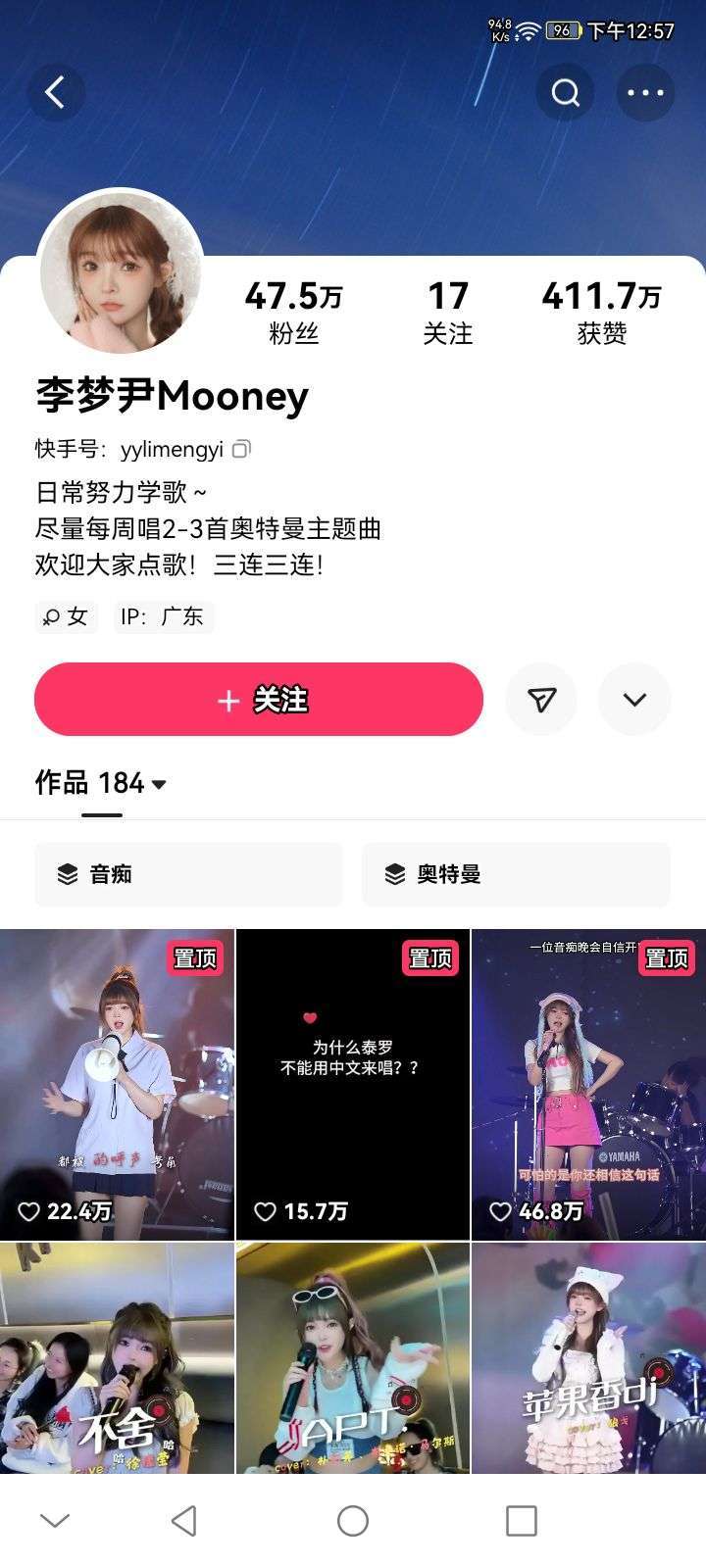This screenshot has height=1568, width=706.
Task: Open search on this profile
Action: (566, 93)
